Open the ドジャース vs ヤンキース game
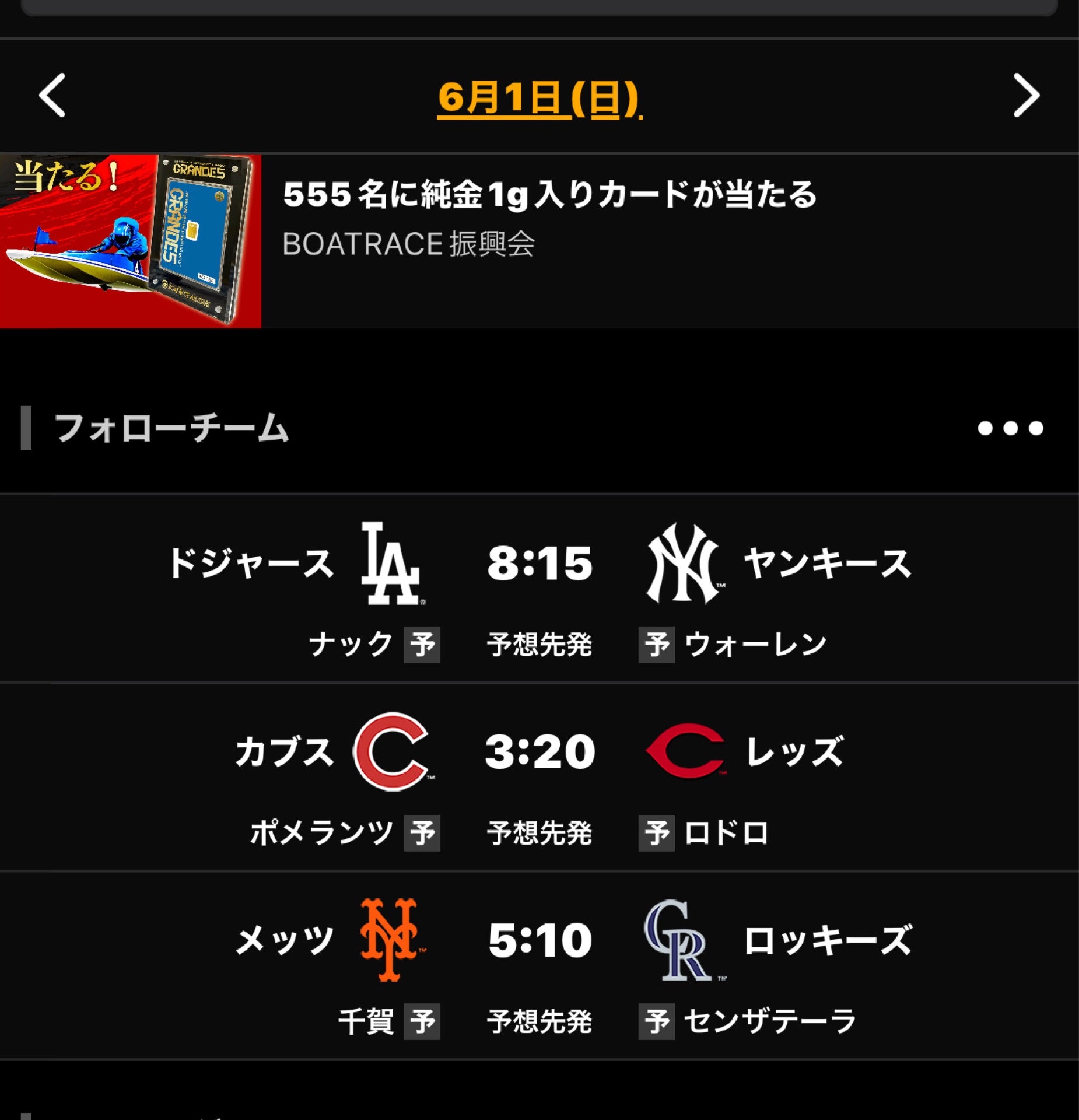This screenshot has width=1079, height=1120. [x=539, y=588]
